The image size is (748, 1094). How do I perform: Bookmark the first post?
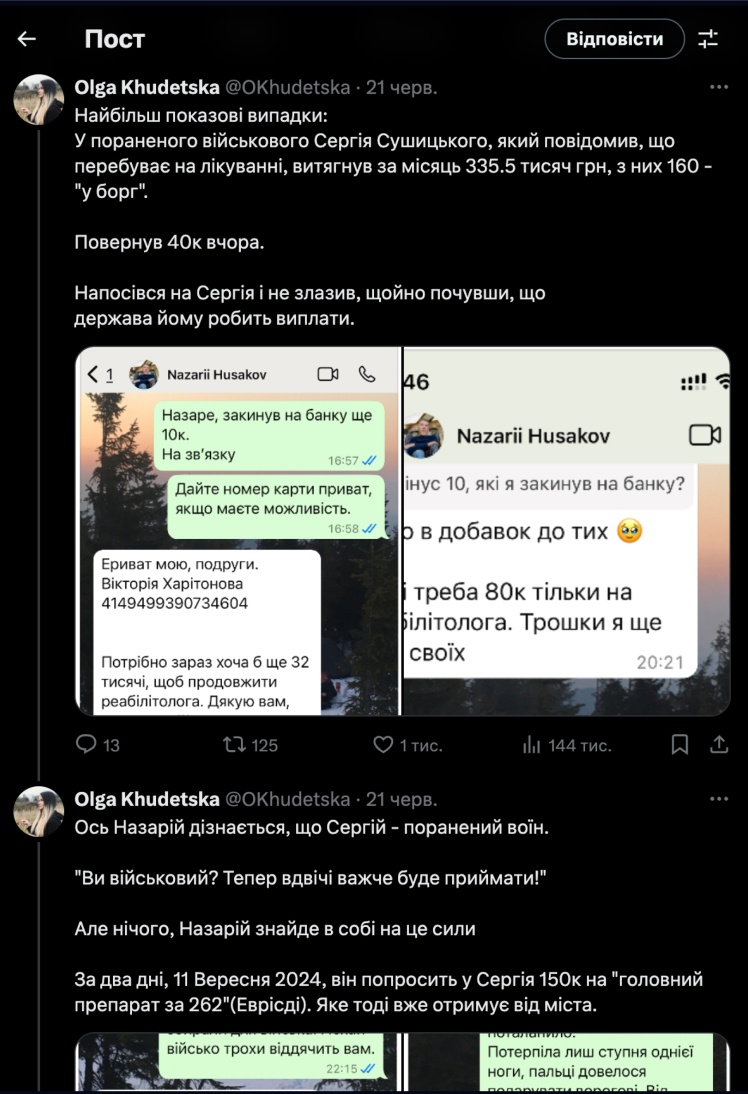pos(679,745)
